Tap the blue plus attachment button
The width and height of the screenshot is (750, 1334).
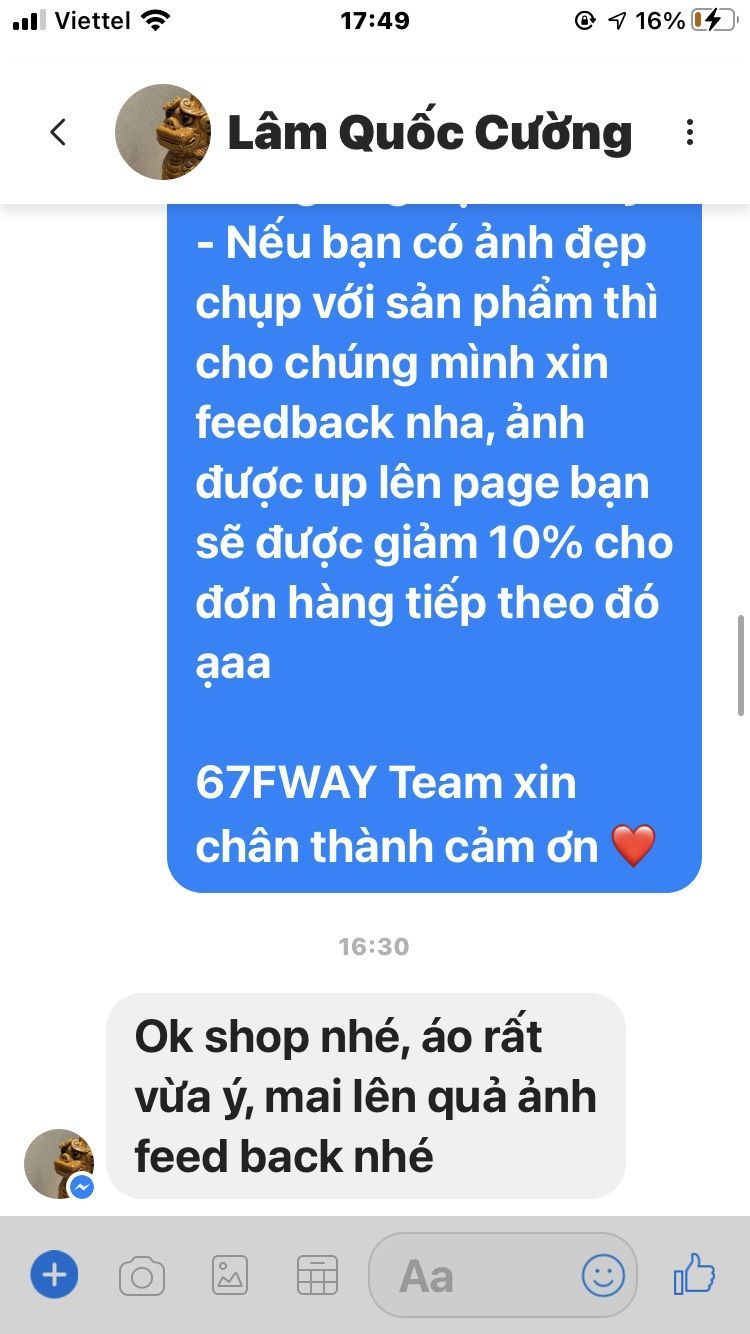coord(54,1275)
